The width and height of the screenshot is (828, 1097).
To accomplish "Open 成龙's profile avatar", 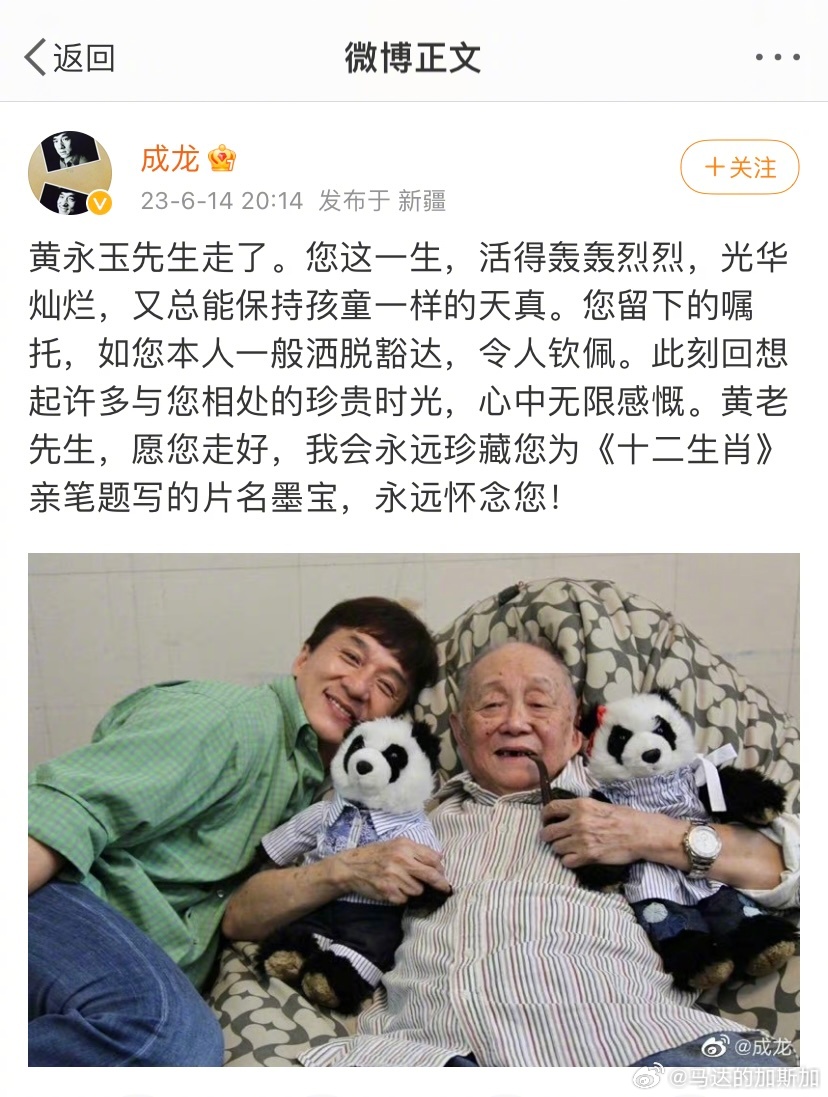I will 69,172.
